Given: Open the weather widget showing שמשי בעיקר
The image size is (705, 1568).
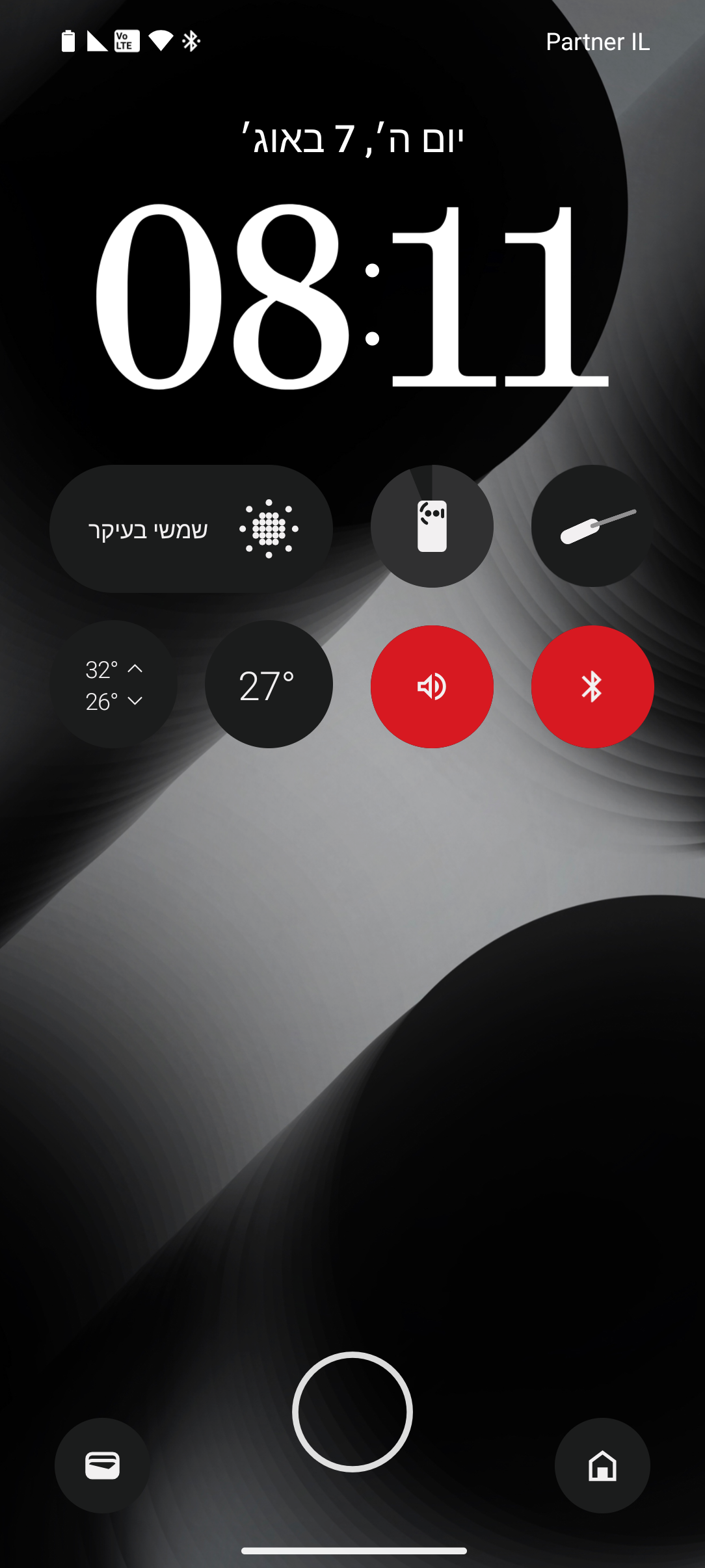Looking at the screenshot, I should (191, 529).
